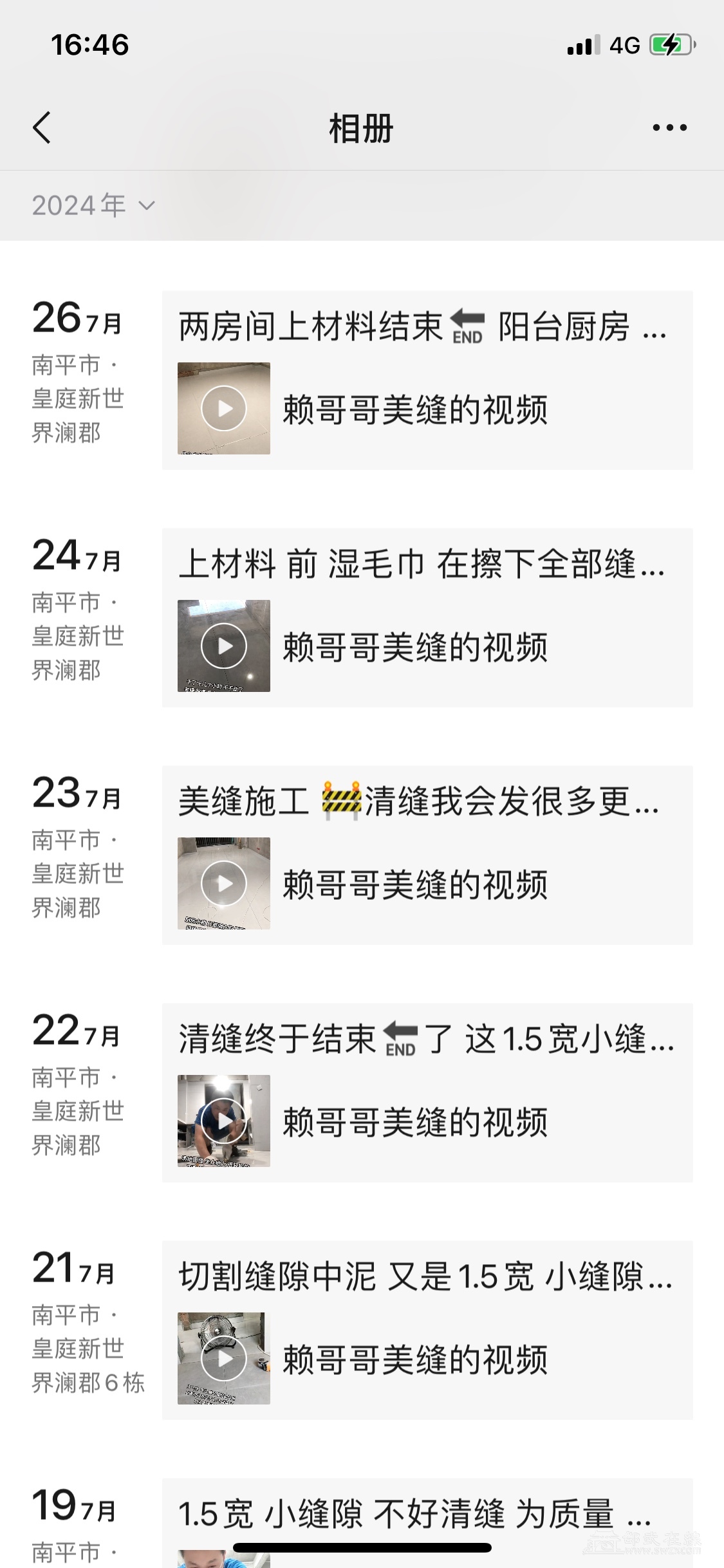Open the three-dot more options menu
The image size is (724, 1568).
click(x=669, y=127)
